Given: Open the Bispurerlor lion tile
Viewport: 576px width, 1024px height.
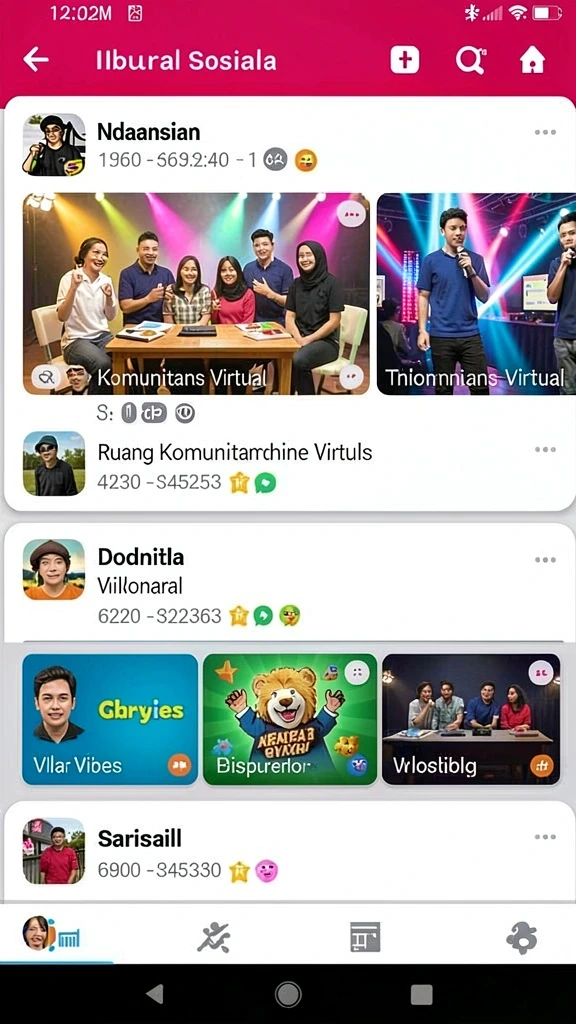Looking at the screenshot, I should coord(290,719).
